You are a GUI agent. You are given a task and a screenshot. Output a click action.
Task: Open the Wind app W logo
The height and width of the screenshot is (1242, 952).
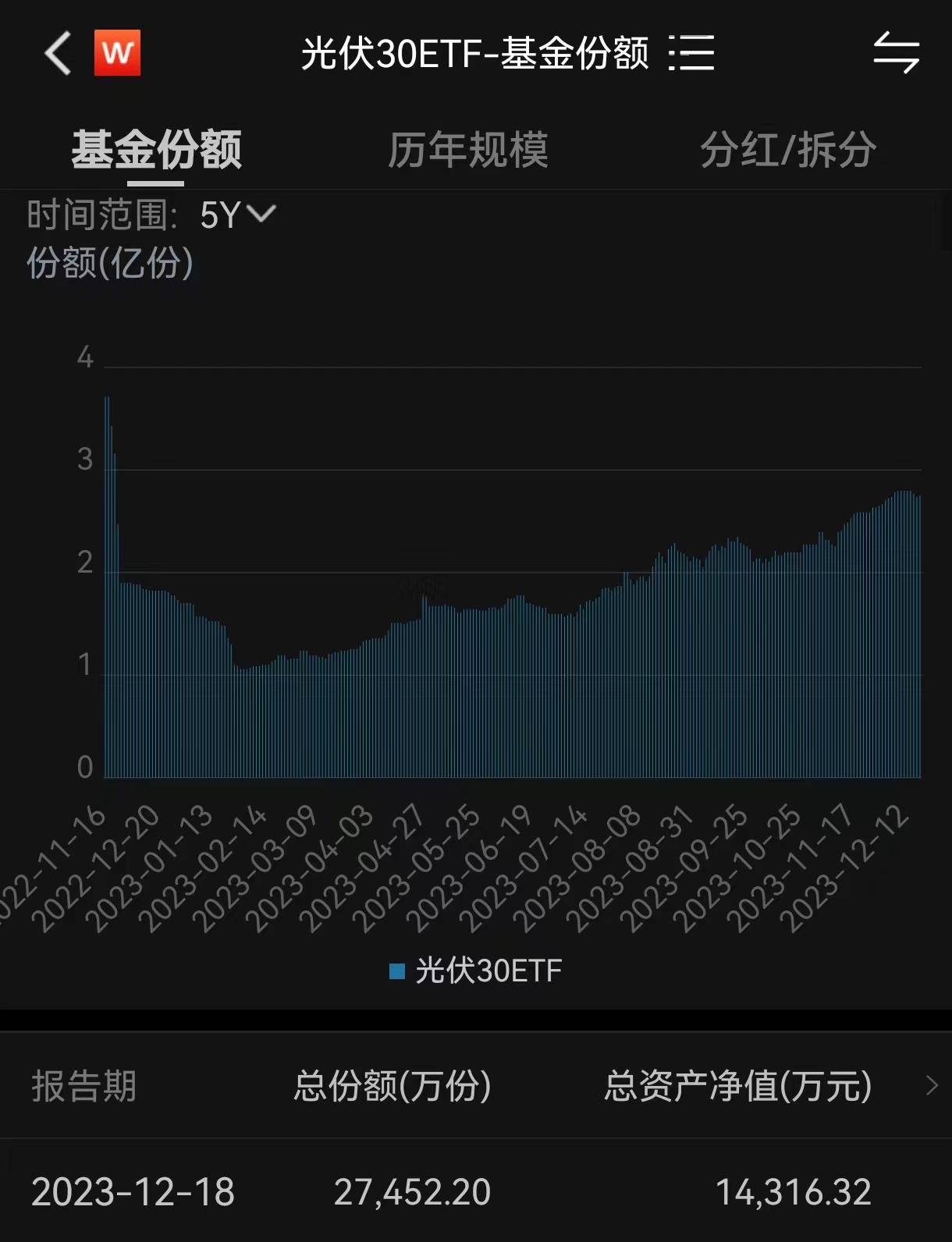115,52
